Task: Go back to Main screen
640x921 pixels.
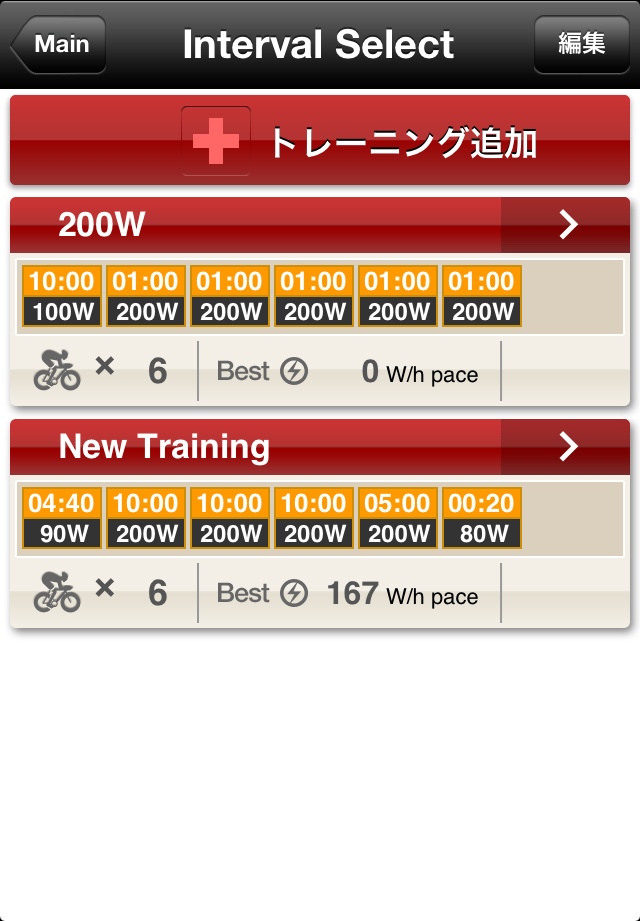Action: 60,45
